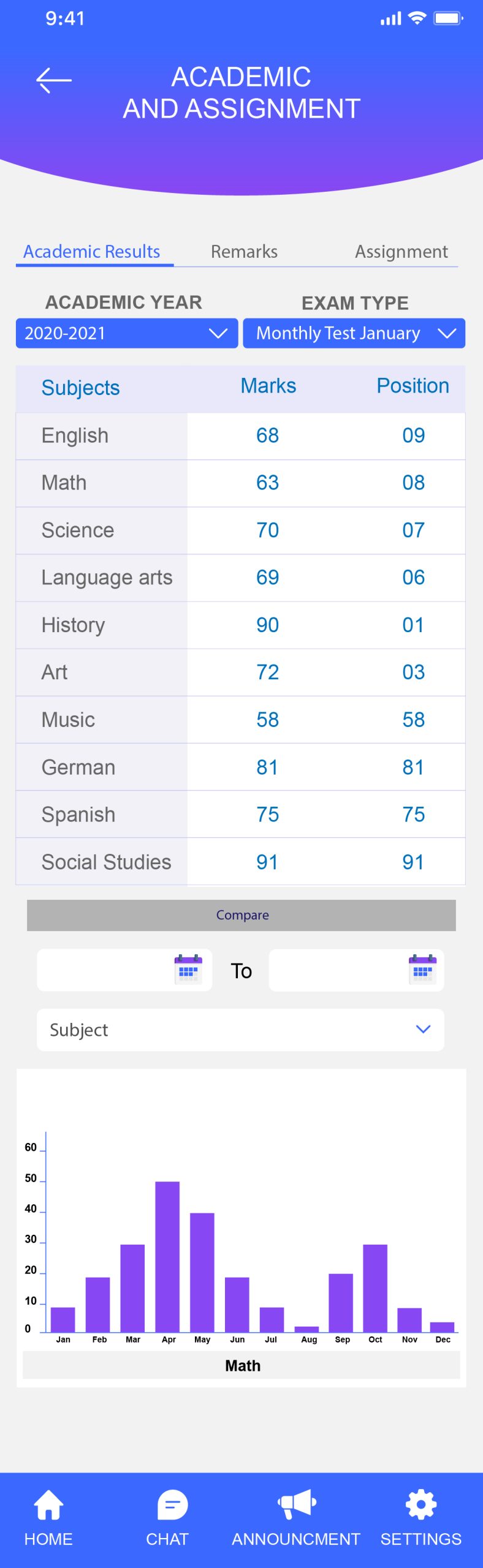Image resolution: width=483 pixels, height=1568 pixels.
Task: Expand the 2020-2021 academic year dropdown
Action: (x=127, y=333)
